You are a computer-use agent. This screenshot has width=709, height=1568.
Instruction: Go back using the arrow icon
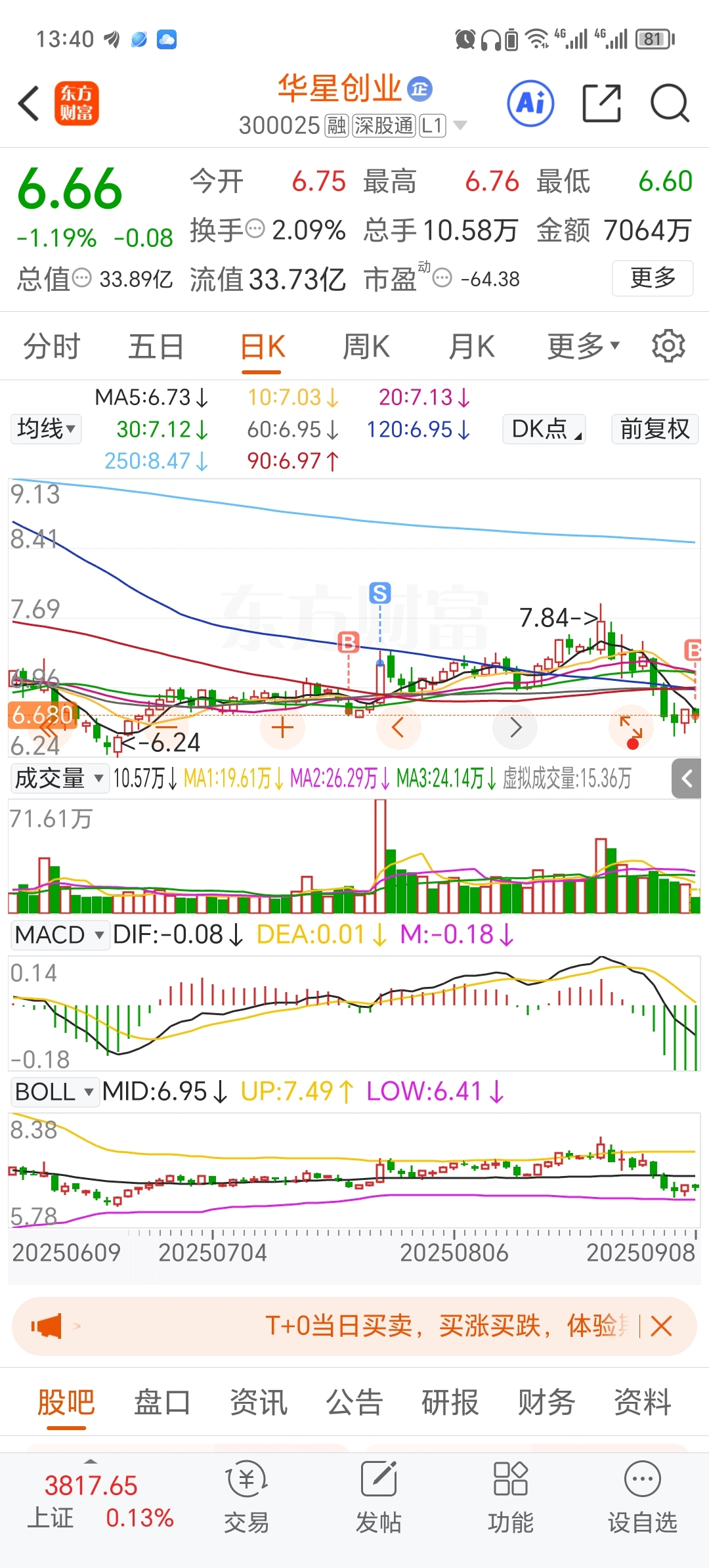(29, 104)
